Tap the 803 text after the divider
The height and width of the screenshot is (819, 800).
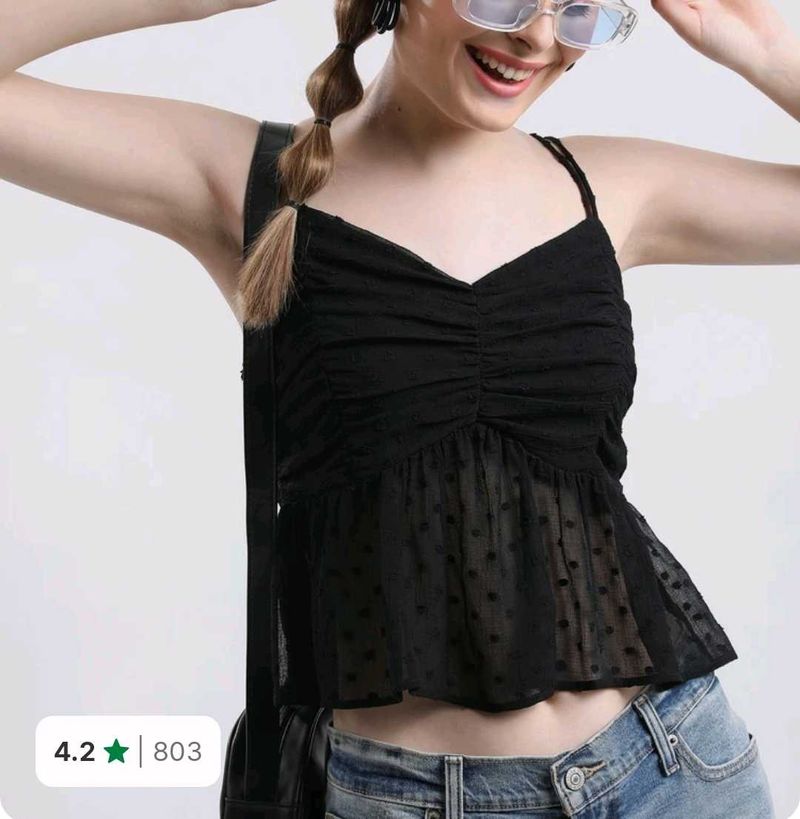coord(177,752)
